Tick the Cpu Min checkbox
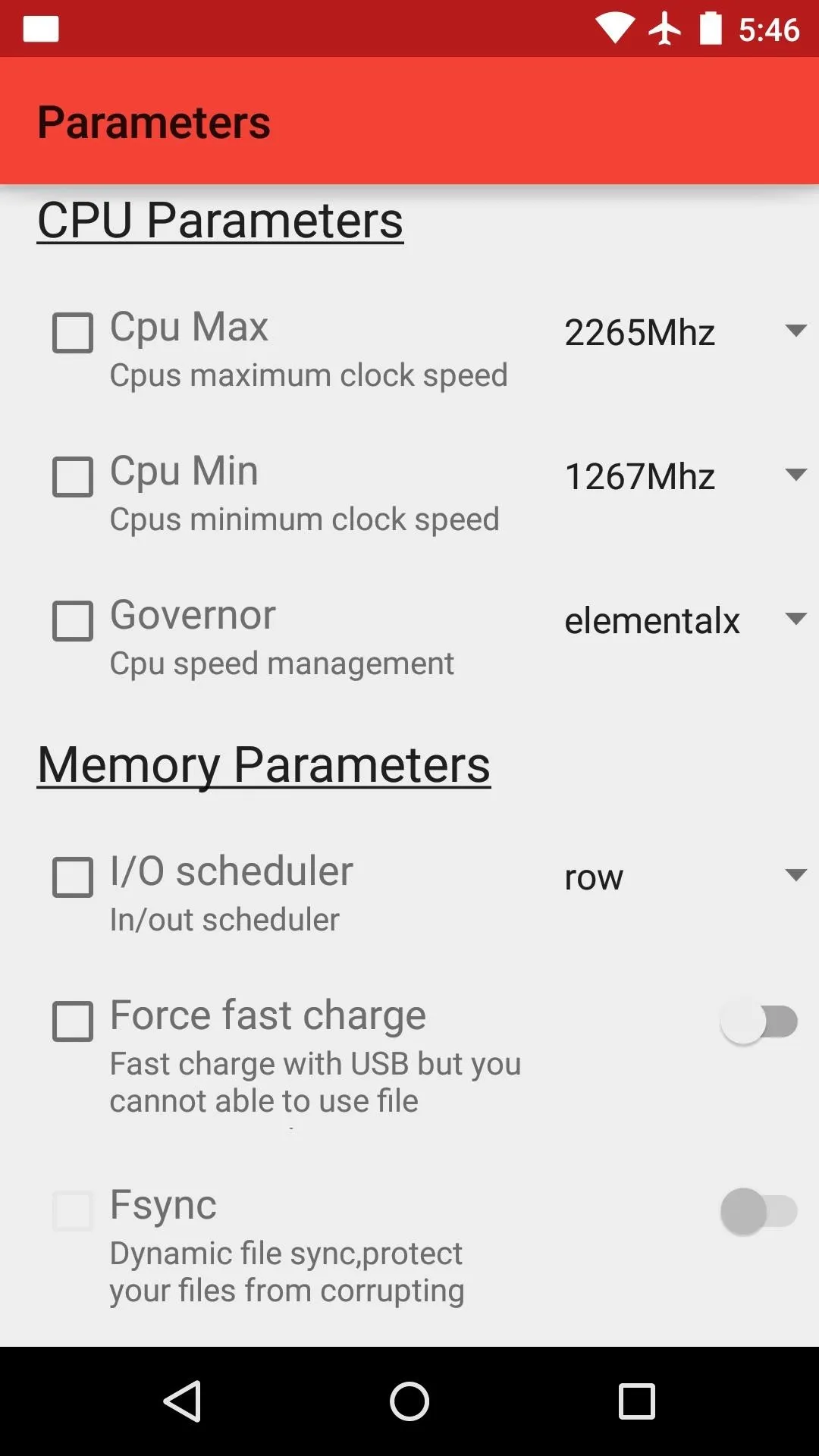Viewport: 819px width, 1456px height. [73, 476]
